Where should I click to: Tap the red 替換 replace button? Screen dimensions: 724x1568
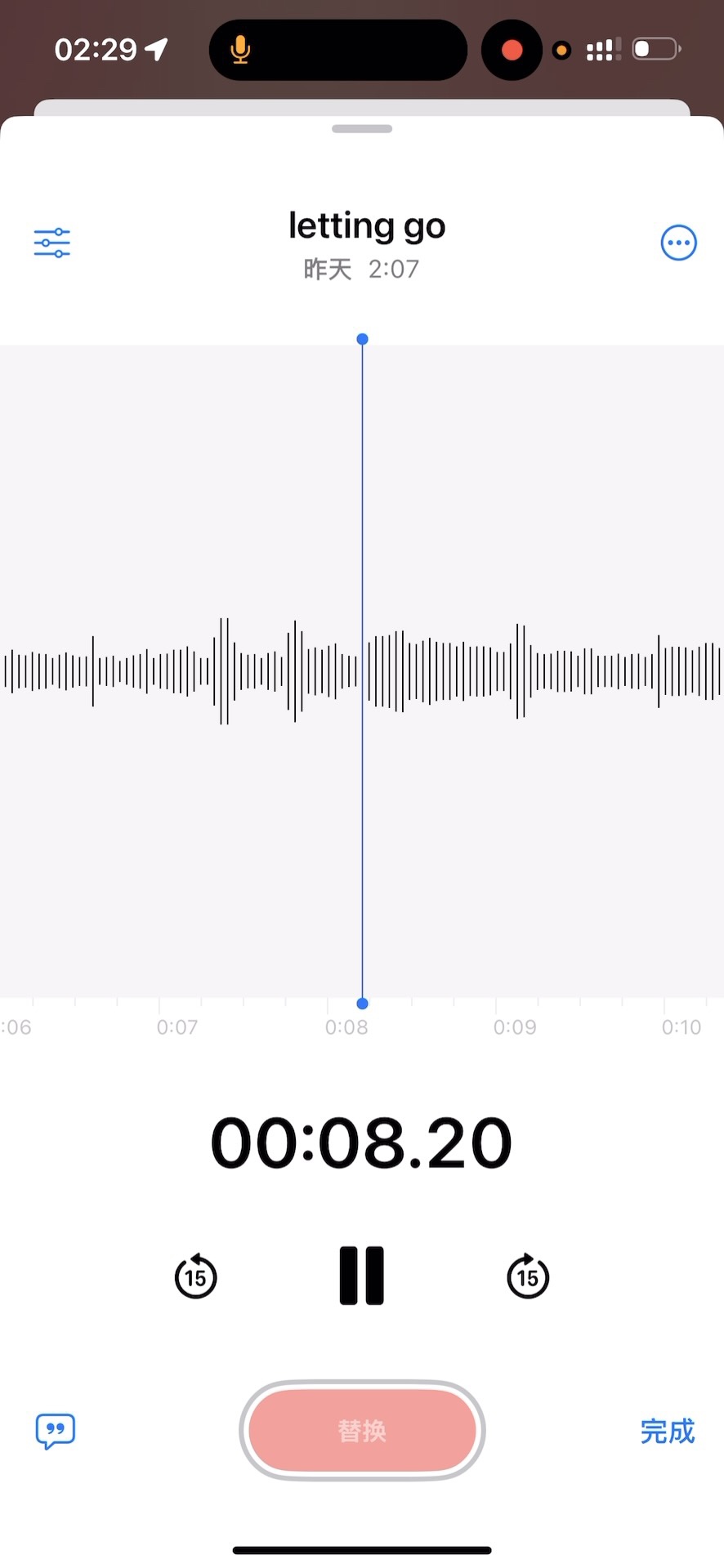click(362, 1430)
